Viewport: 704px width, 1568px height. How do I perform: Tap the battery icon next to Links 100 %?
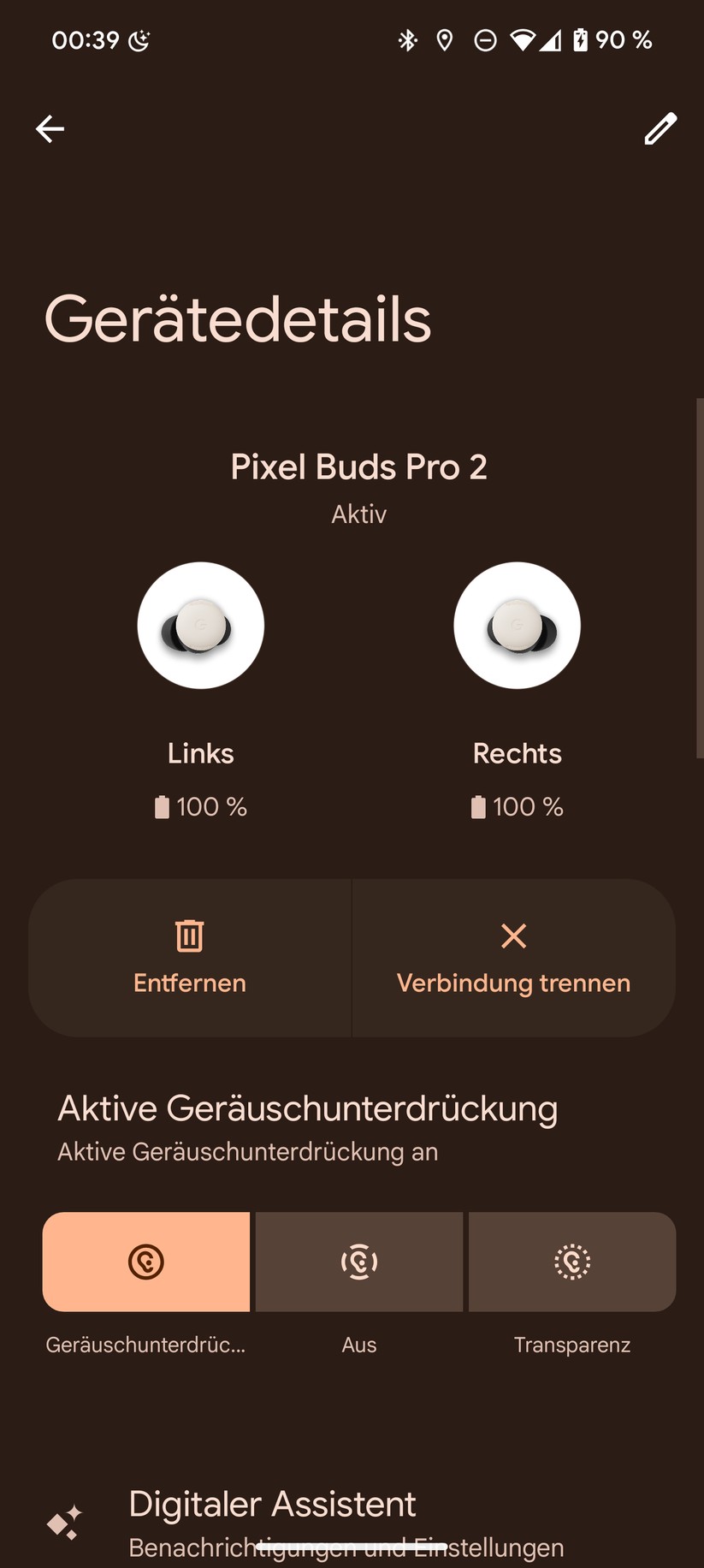pyautogui.click(x=163, y=806)
